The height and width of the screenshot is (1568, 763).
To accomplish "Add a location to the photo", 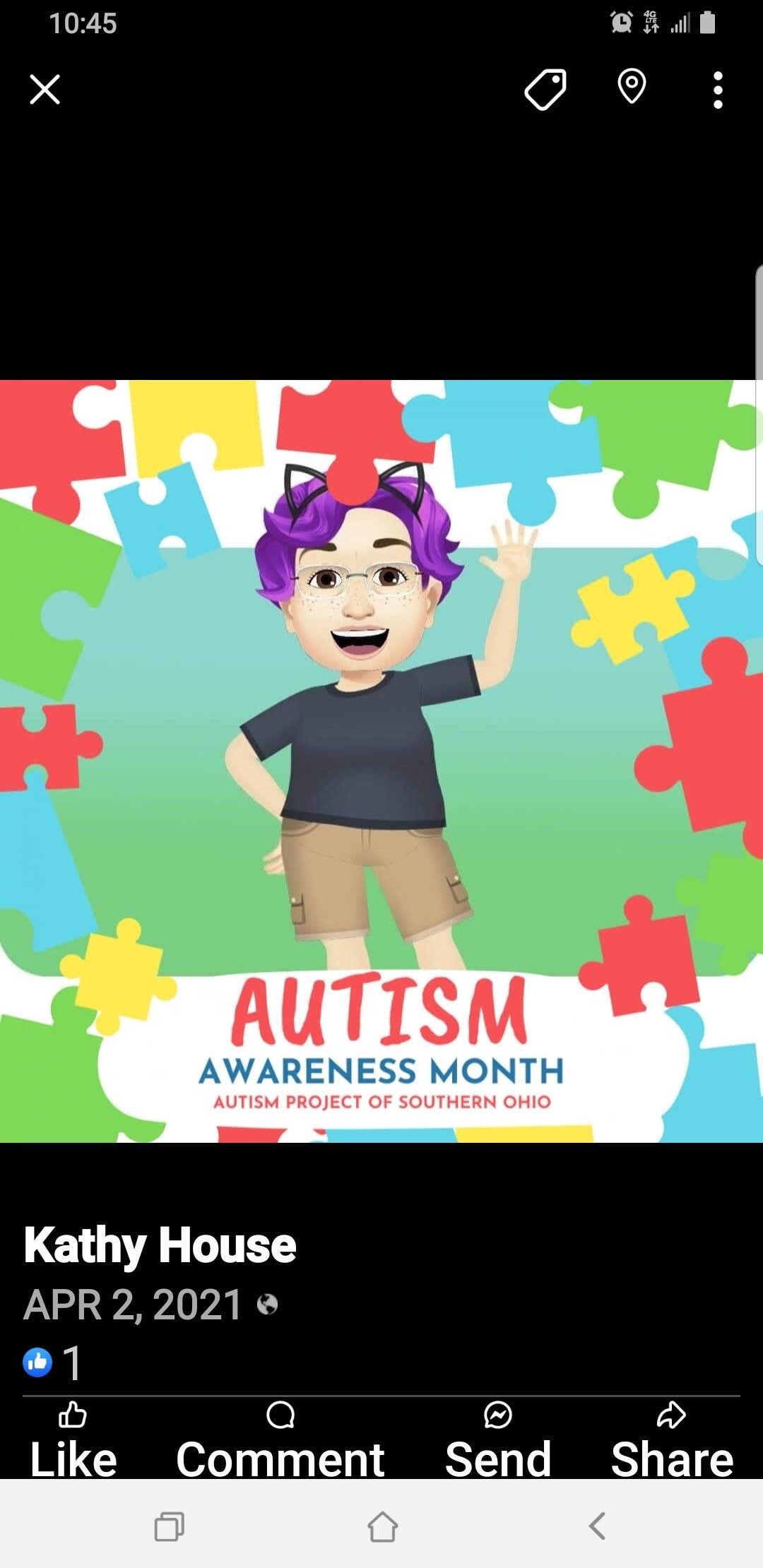I will click(x=632, y=87).
